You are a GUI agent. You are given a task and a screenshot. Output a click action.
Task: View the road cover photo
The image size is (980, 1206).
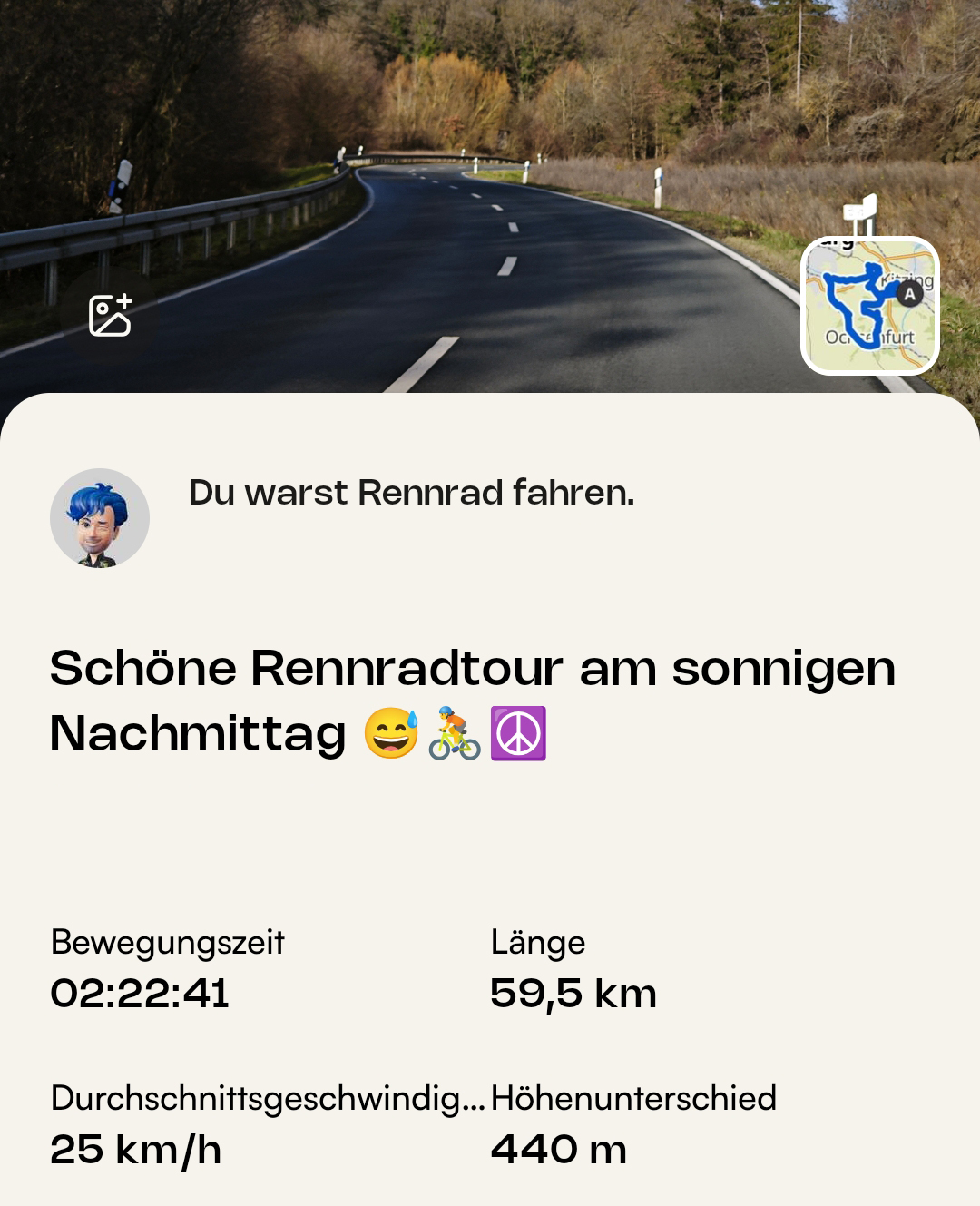(x=490, y=181)
